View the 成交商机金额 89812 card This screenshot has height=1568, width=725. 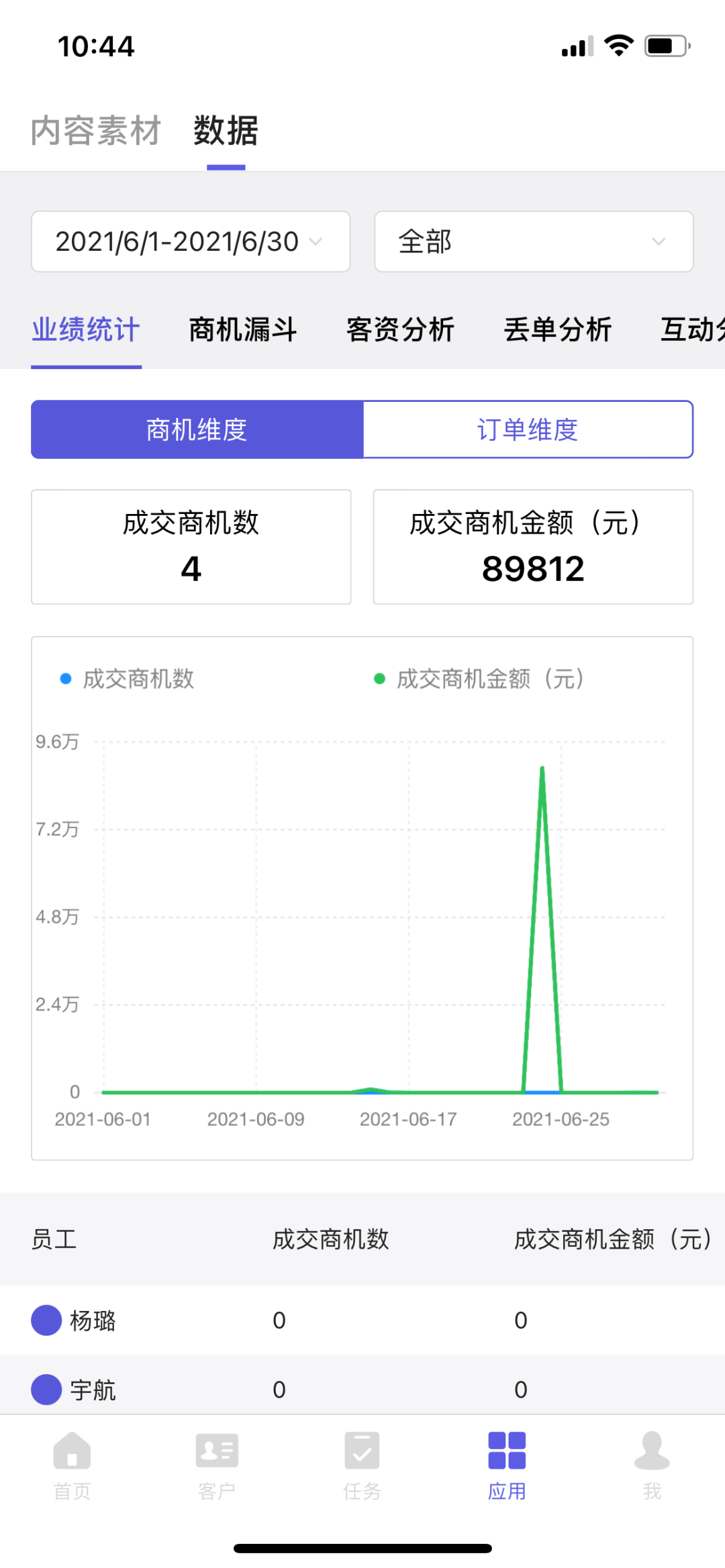point(533,547)
